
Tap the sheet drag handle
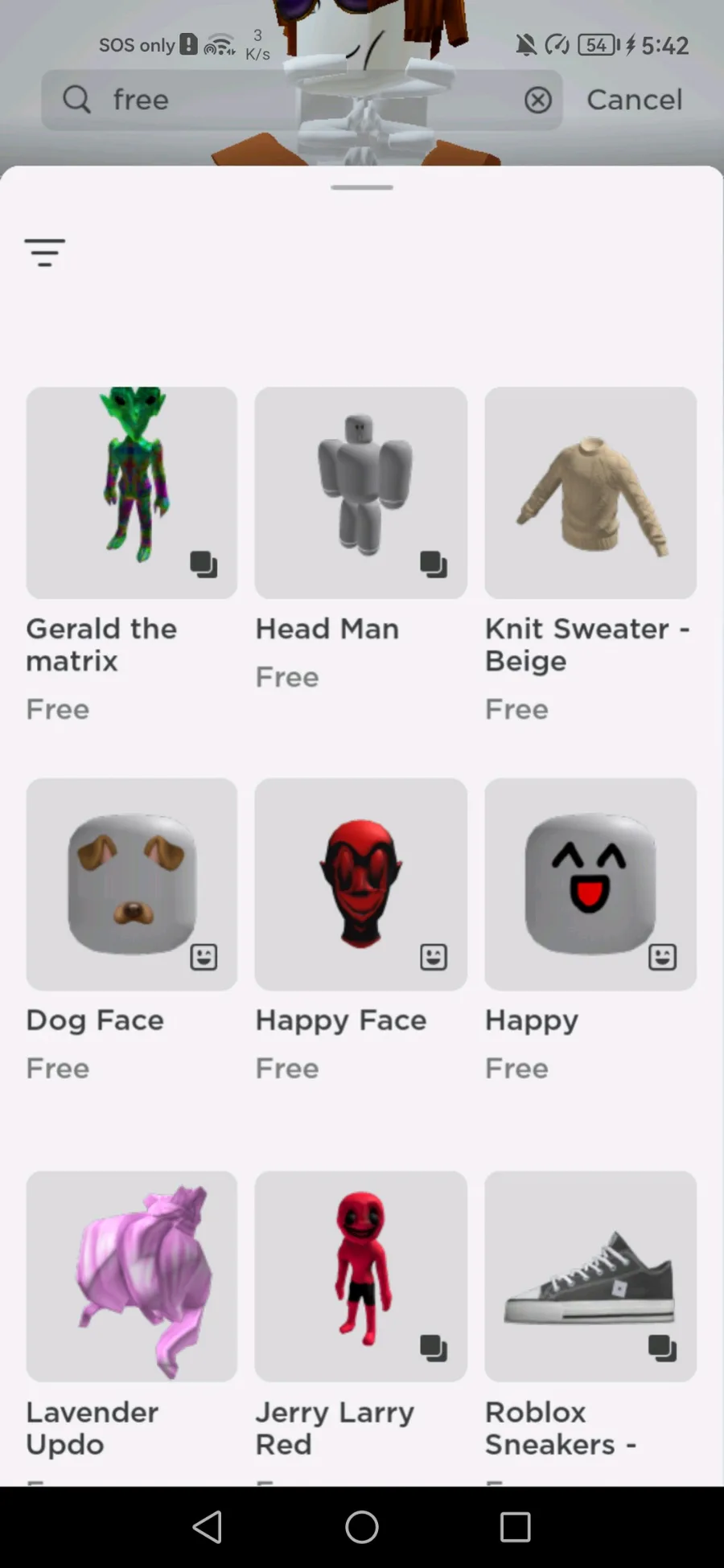[x=362, y=187]
